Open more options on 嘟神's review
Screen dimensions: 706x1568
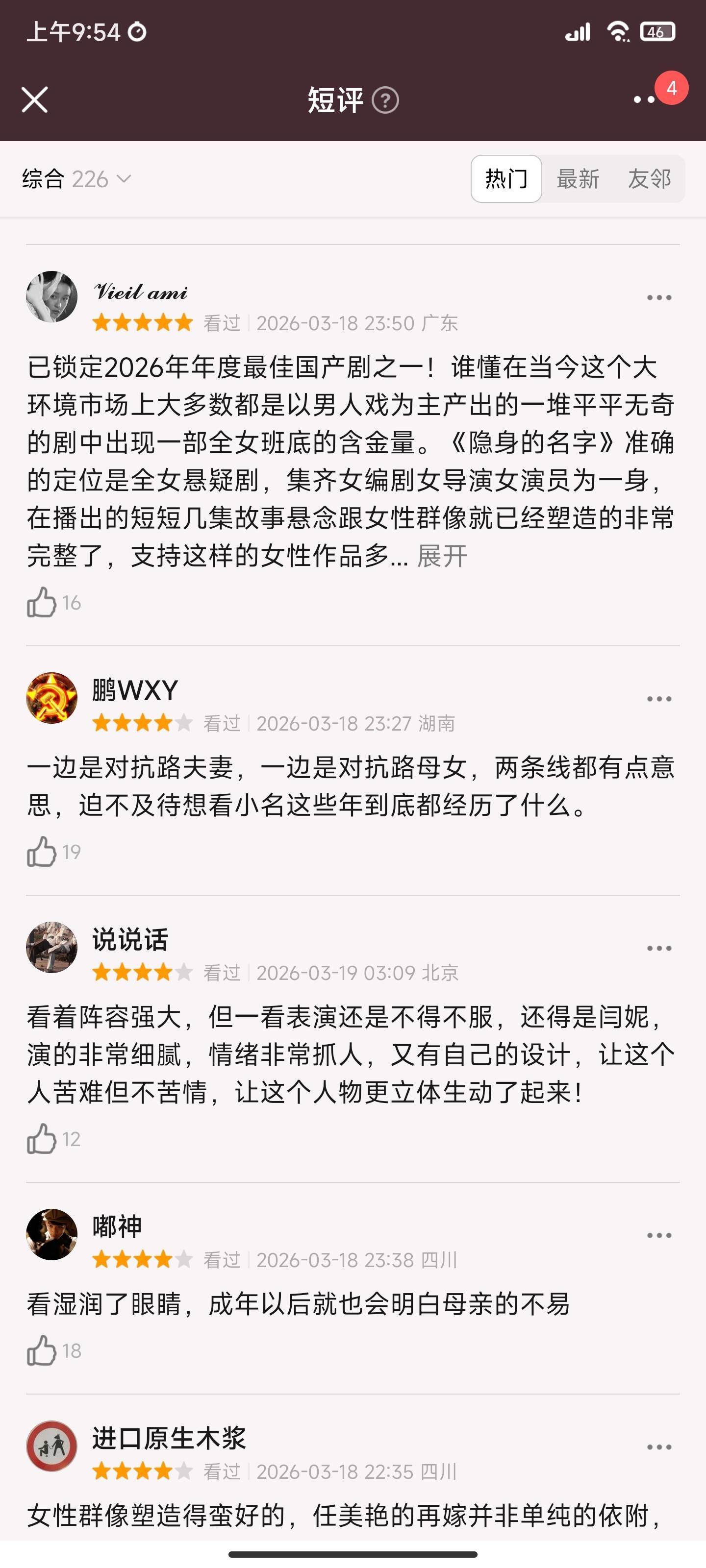659,1236
